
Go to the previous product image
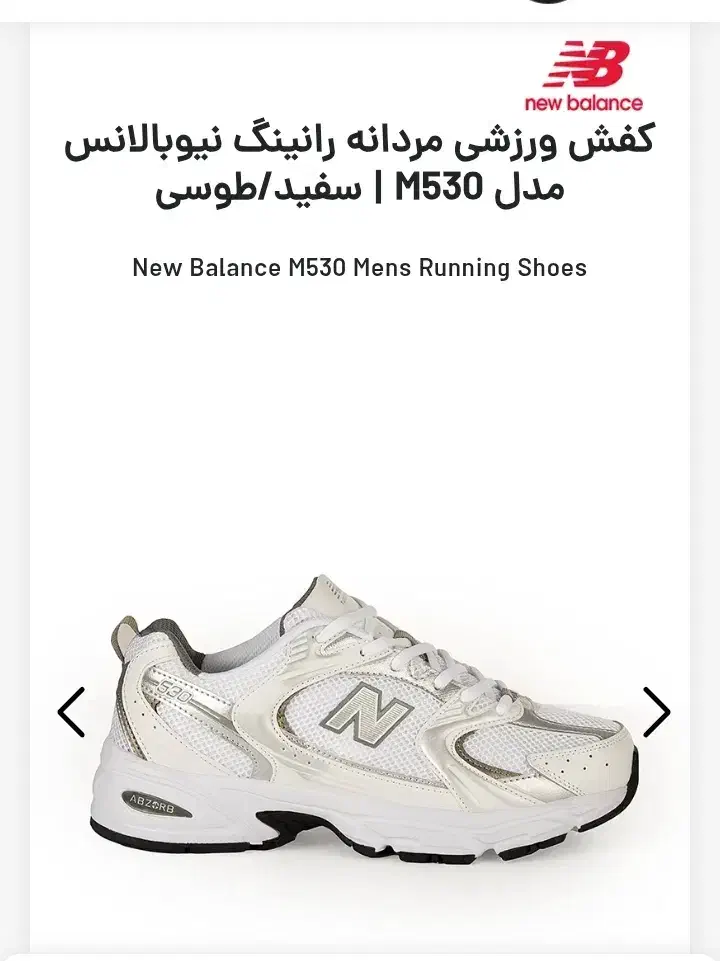pos(71,712)
